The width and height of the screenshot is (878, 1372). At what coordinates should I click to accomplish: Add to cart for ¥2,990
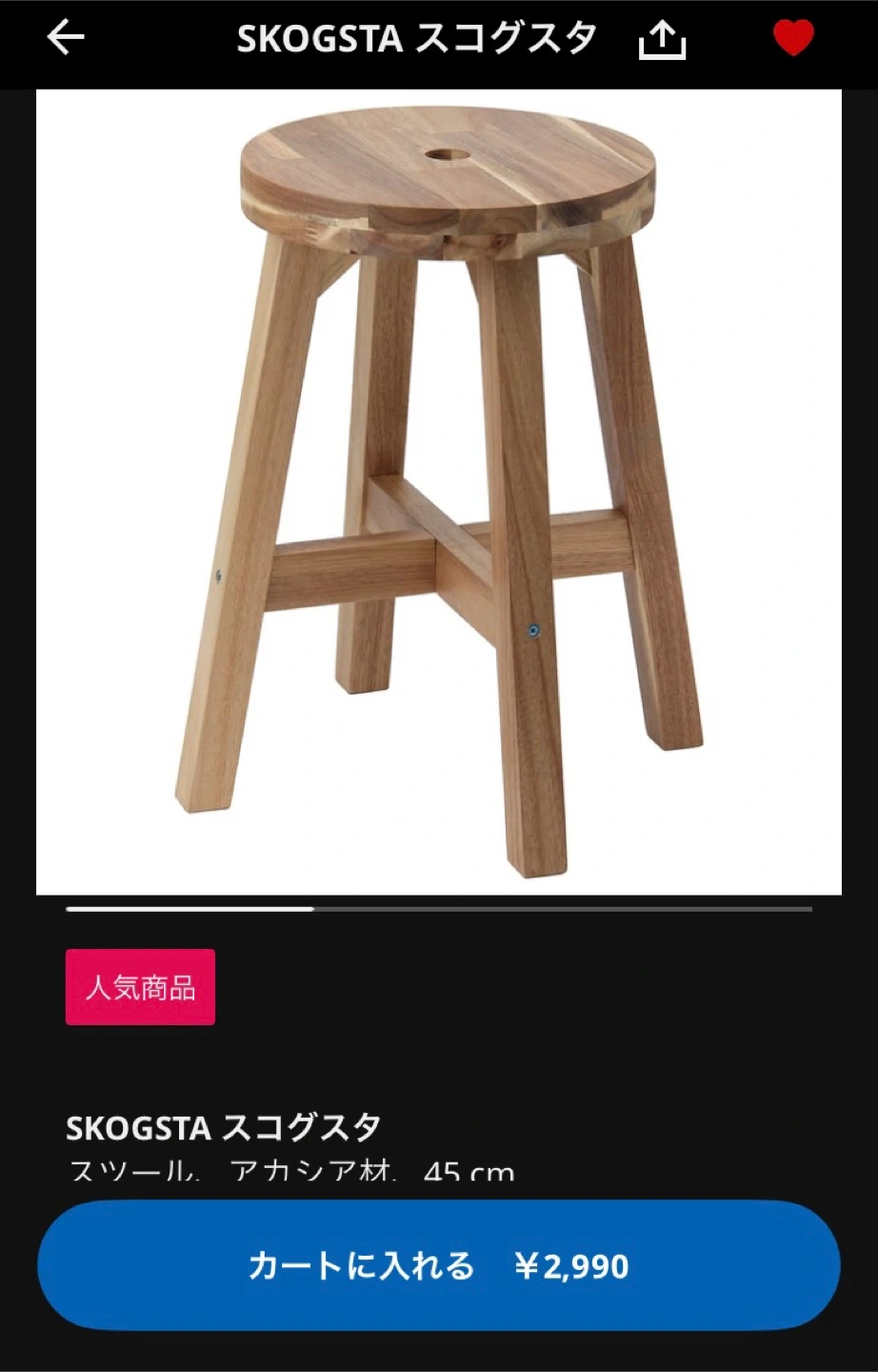[439, 1265]
